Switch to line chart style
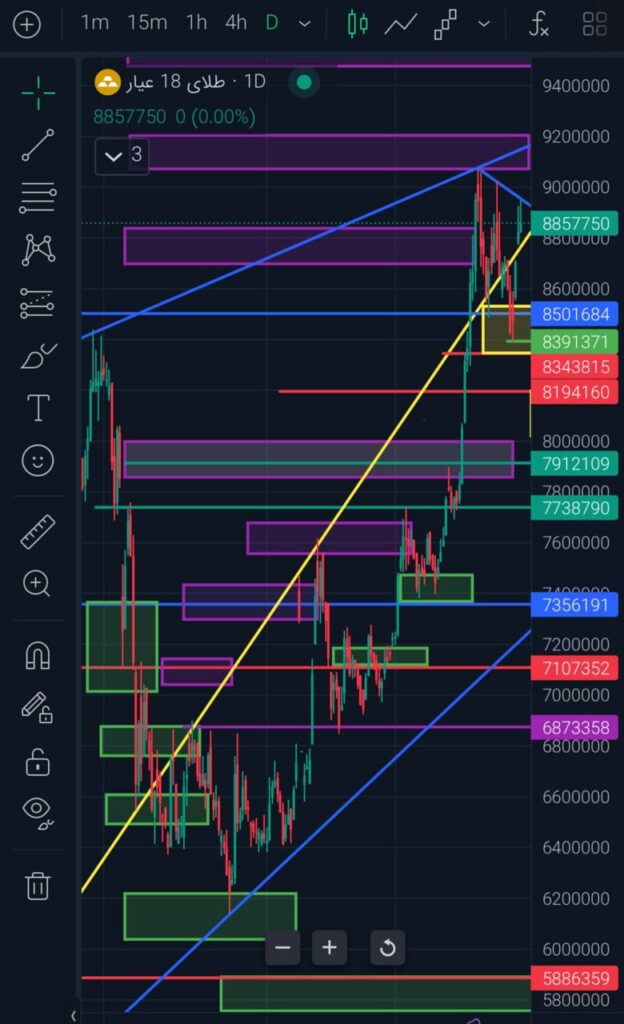This screenshot has height=1024, width=624. [401, 25]
